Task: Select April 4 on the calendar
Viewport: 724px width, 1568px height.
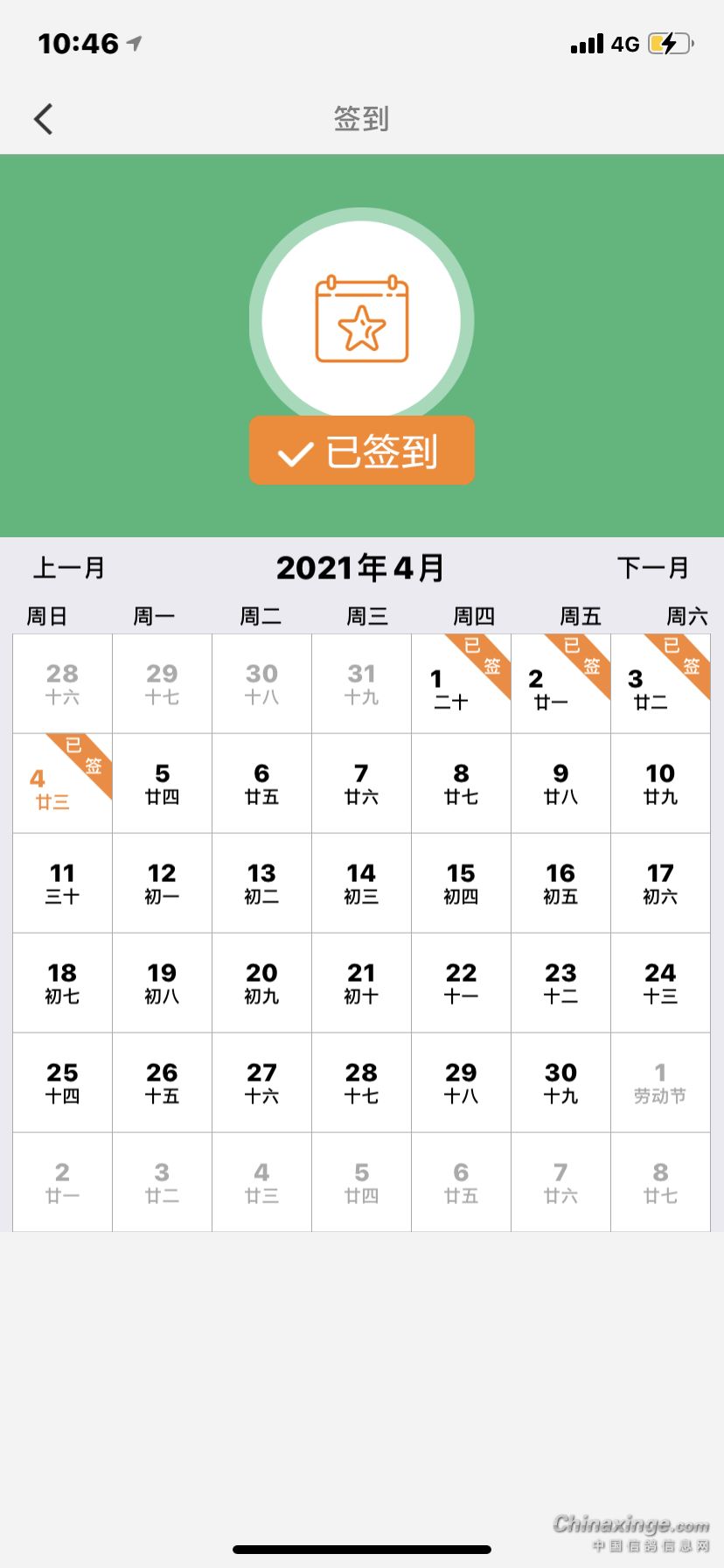Action: 62,783
